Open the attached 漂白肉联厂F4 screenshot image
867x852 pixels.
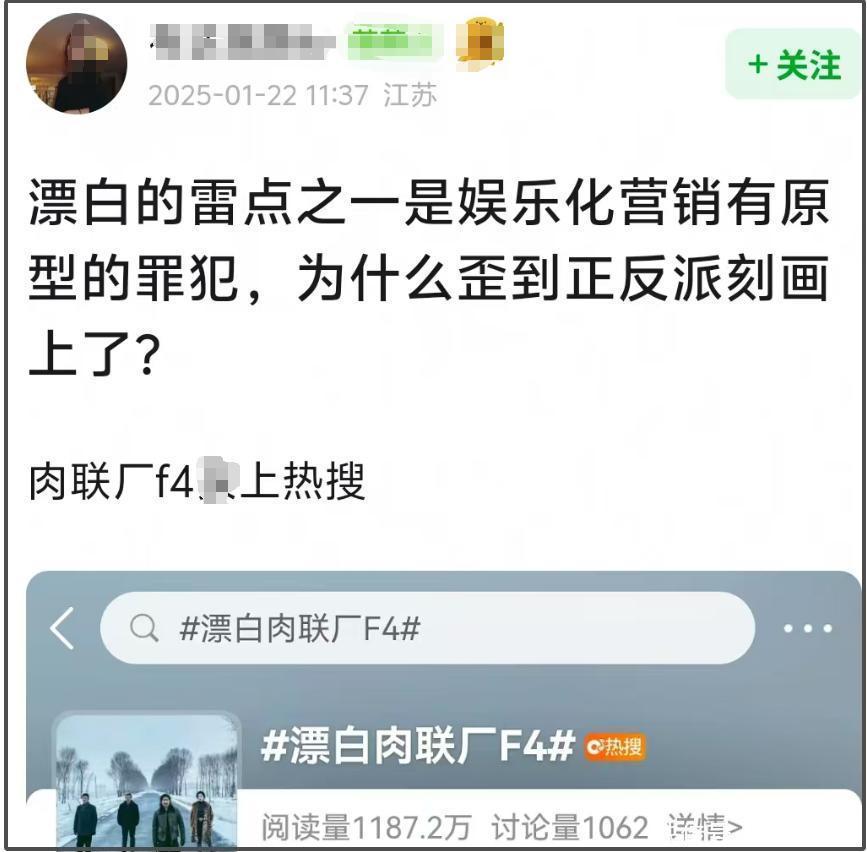point(443,710)
